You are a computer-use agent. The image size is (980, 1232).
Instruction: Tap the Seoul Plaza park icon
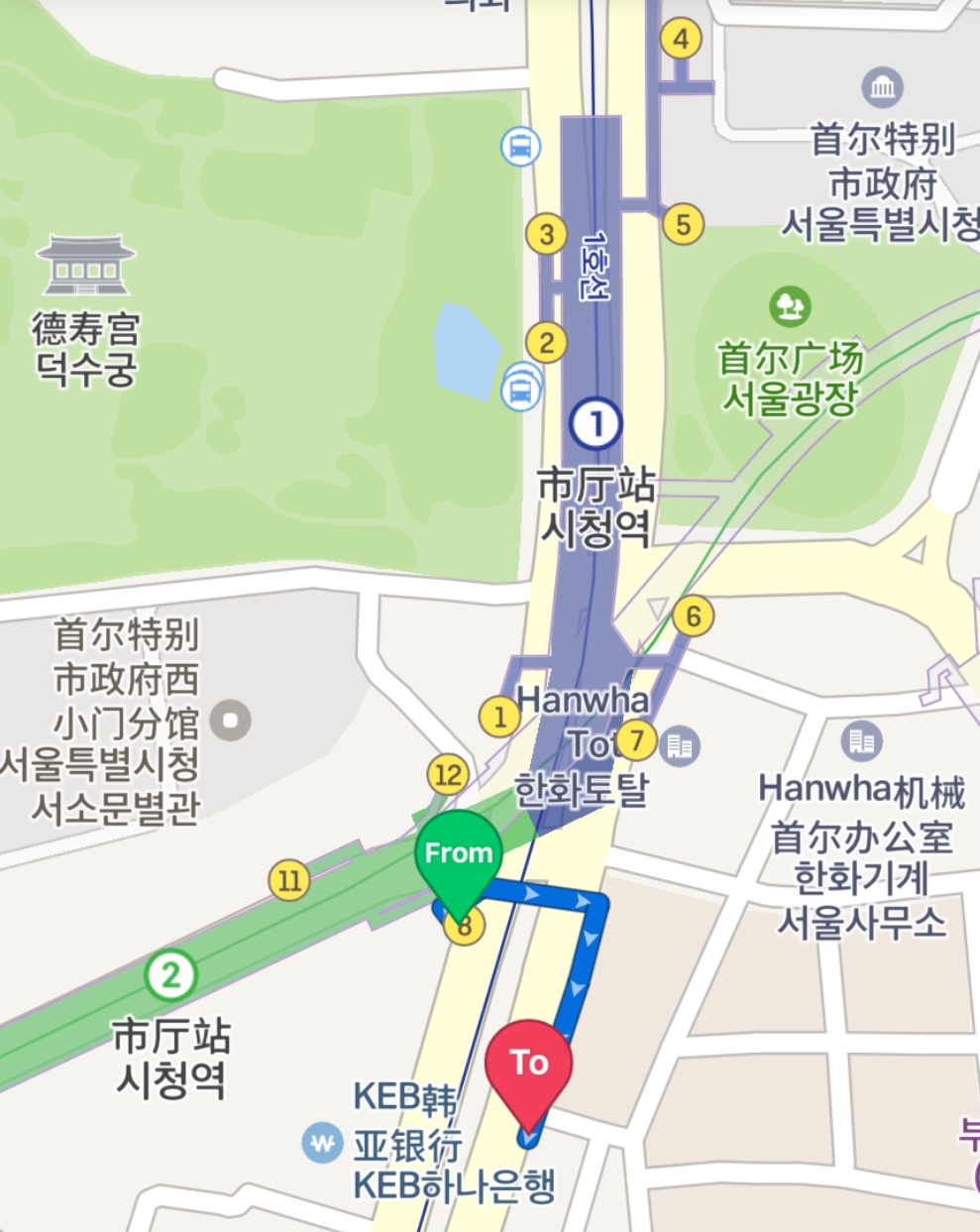pyautogui.click(x=790, y=306)
